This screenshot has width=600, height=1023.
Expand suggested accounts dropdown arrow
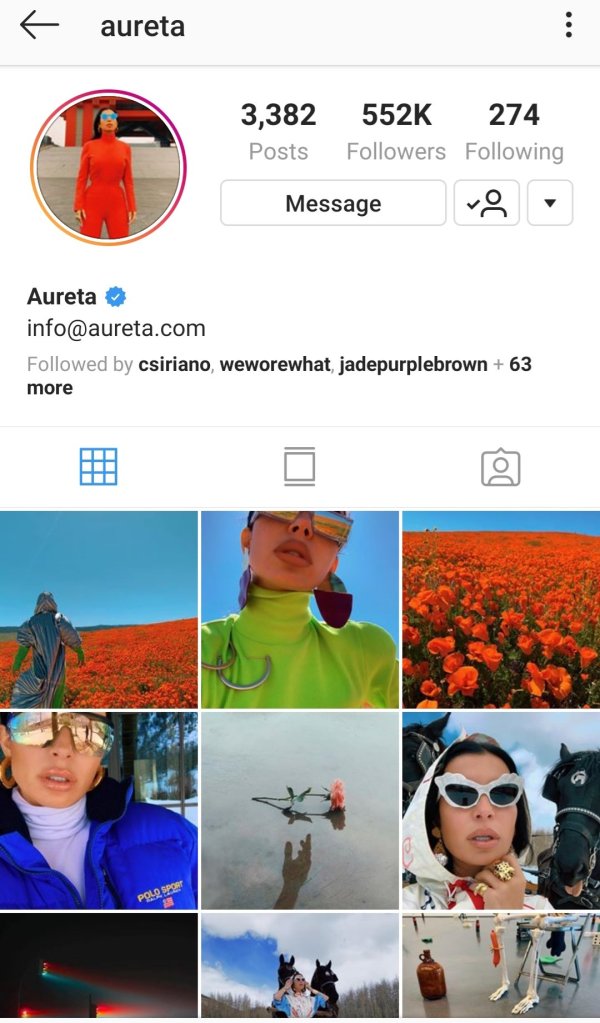click(549, 203)
